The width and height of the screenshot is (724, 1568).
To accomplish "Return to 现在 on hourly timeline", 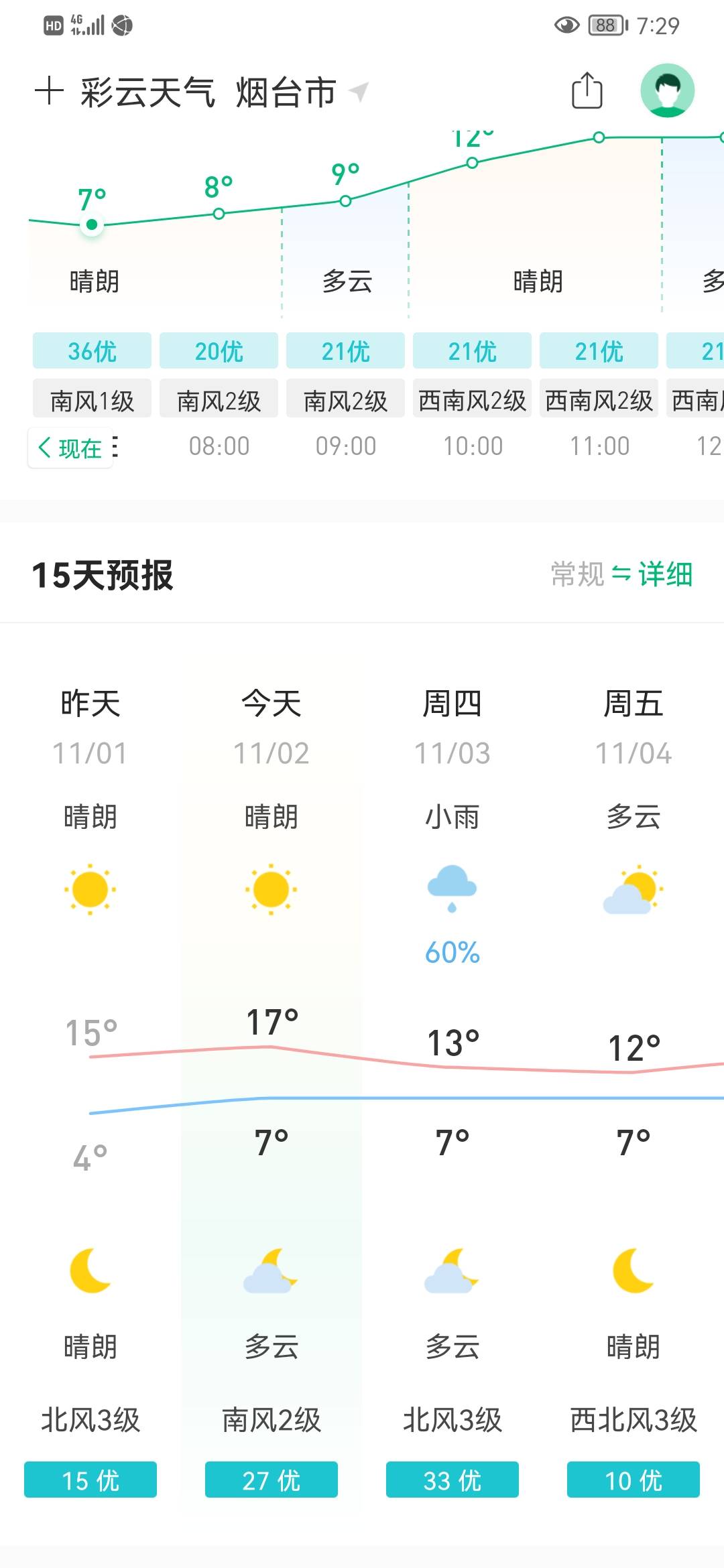I will tap(70, 448).
